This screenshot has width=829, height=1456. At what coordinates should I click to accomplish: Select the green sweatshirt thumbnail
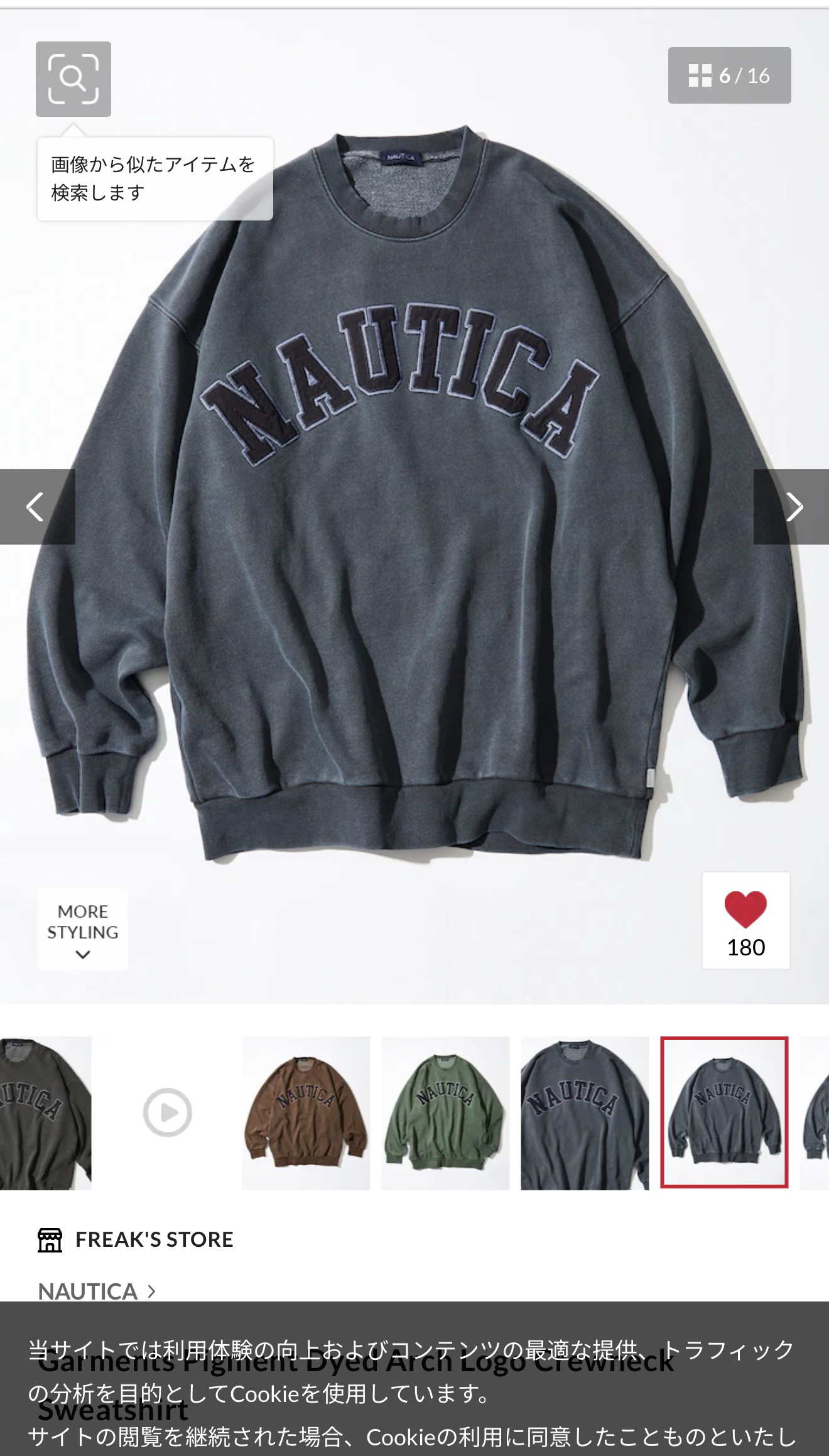tap(445, 1113)
